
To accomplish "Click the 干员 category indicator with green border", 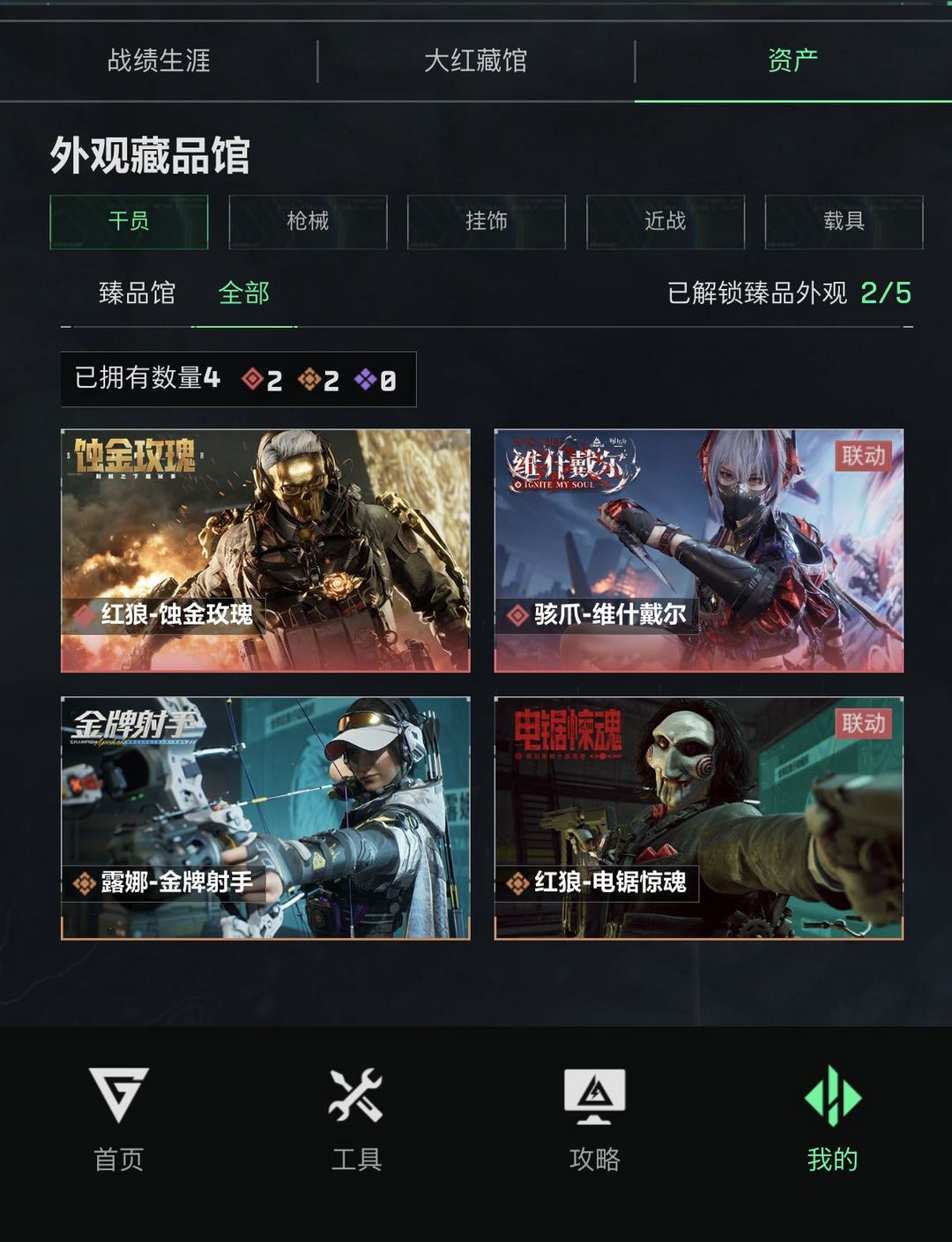I will (x=129, y=222).
